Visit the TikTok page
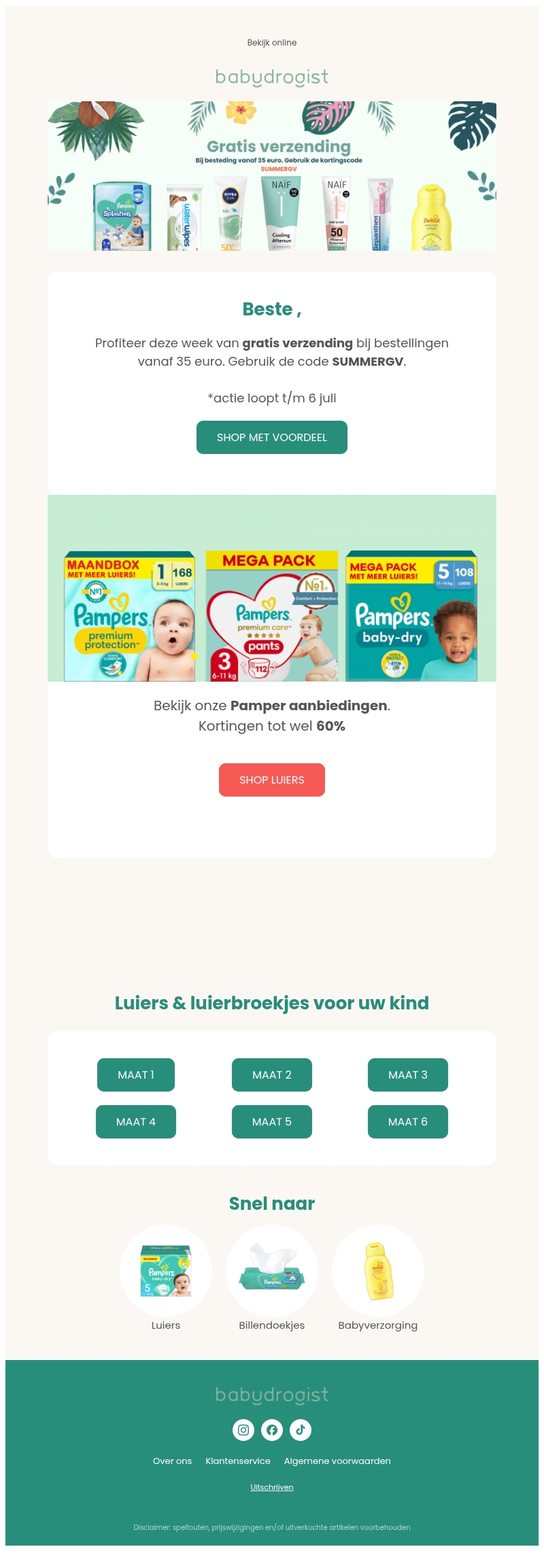544x1568 pixels. (301, 1430)
